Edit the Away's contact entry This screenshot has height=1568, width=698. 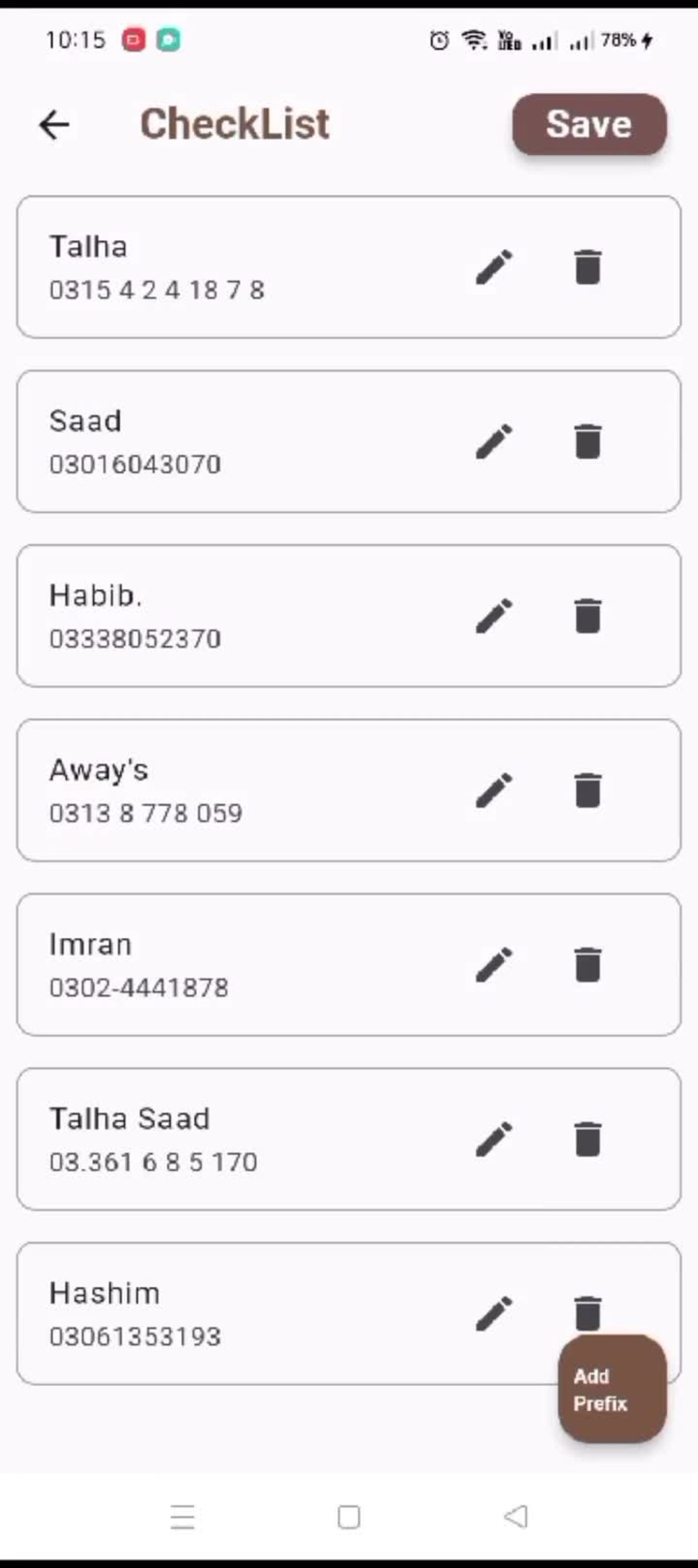pos(494,791)
